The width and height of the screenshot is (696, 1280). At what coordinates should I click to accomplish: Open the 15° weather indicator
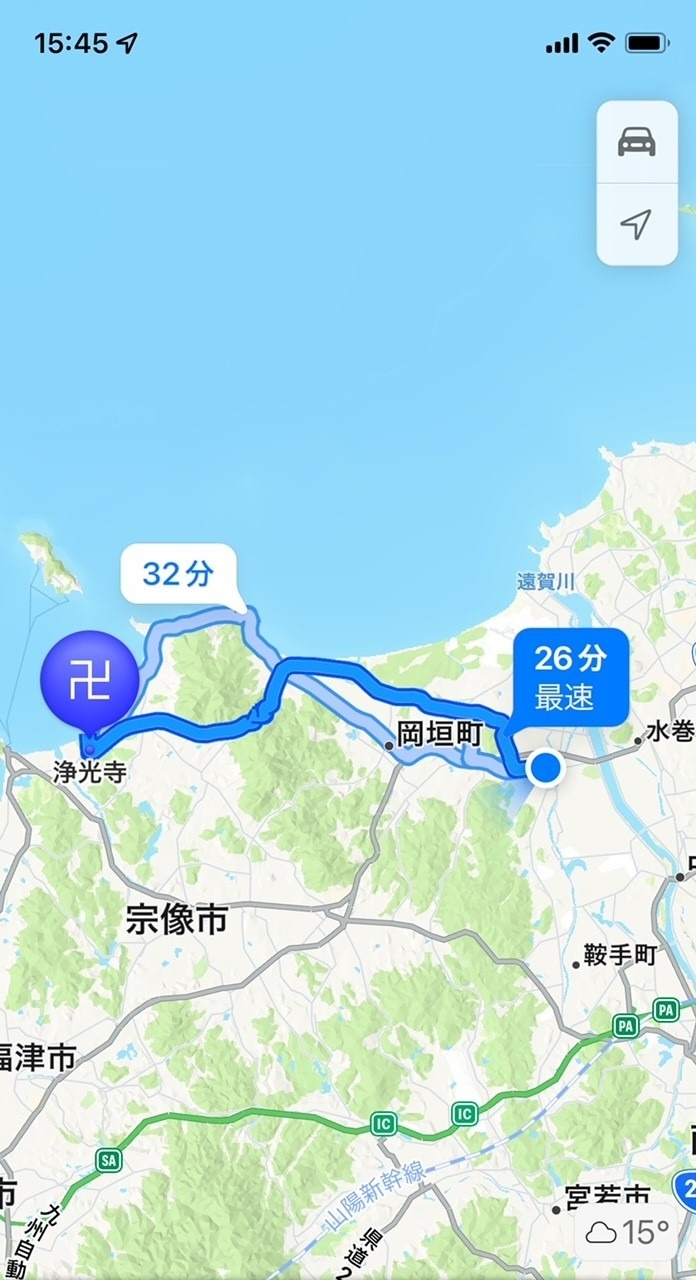coord(627,1232)
